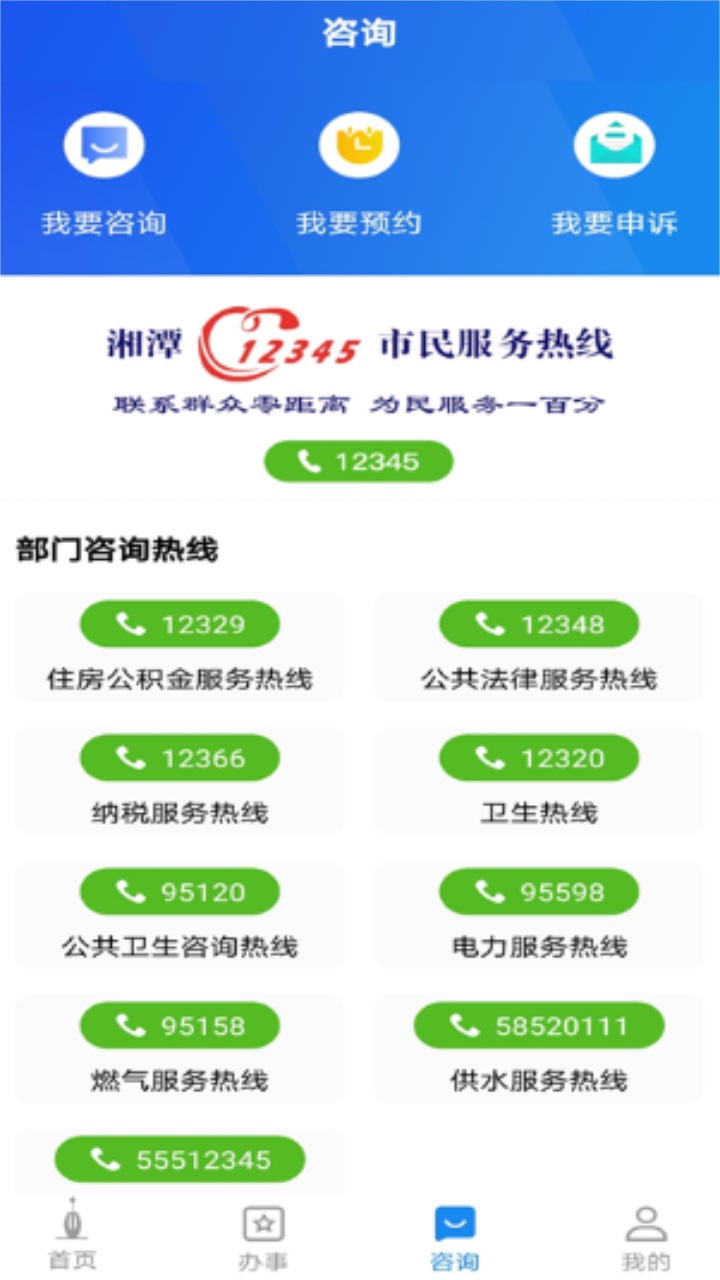The height and width of the screenshot is (1280, 720).
Task: Call 95598 electricity service hotline
Action: pyautogui.click(x=539, y=892)
